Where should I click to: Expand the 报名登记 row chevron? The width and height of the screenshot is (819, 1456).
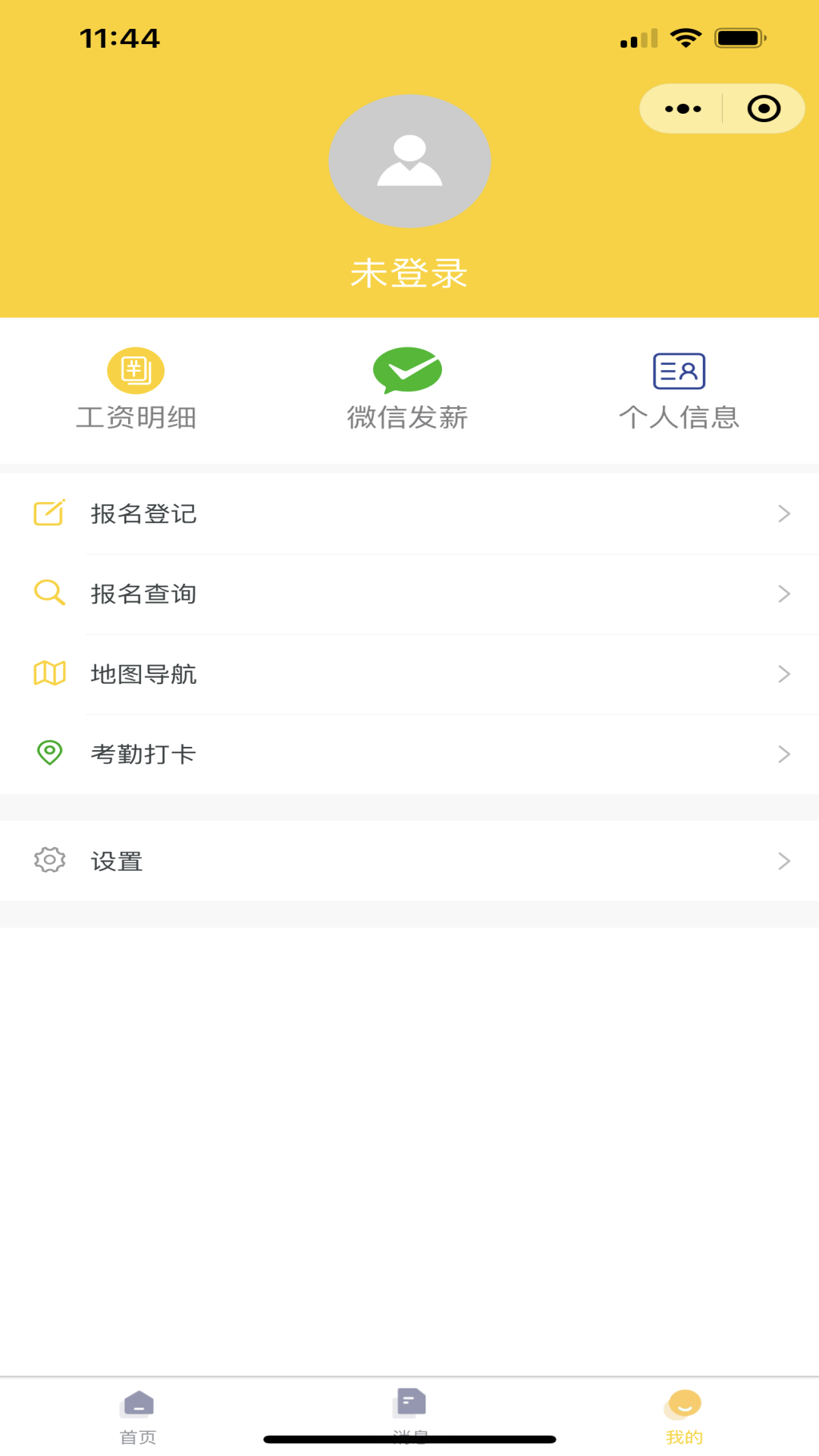pos(784,513)
